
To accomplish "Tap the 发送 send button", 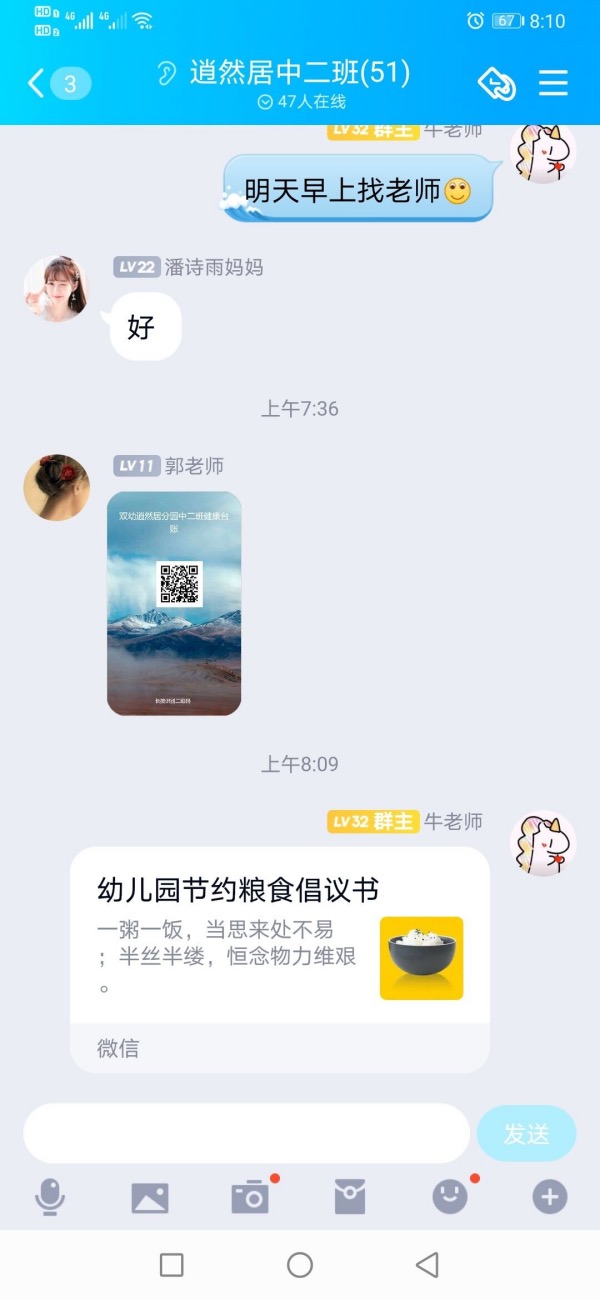I will pyautogui.click(x=526, y=1133).
